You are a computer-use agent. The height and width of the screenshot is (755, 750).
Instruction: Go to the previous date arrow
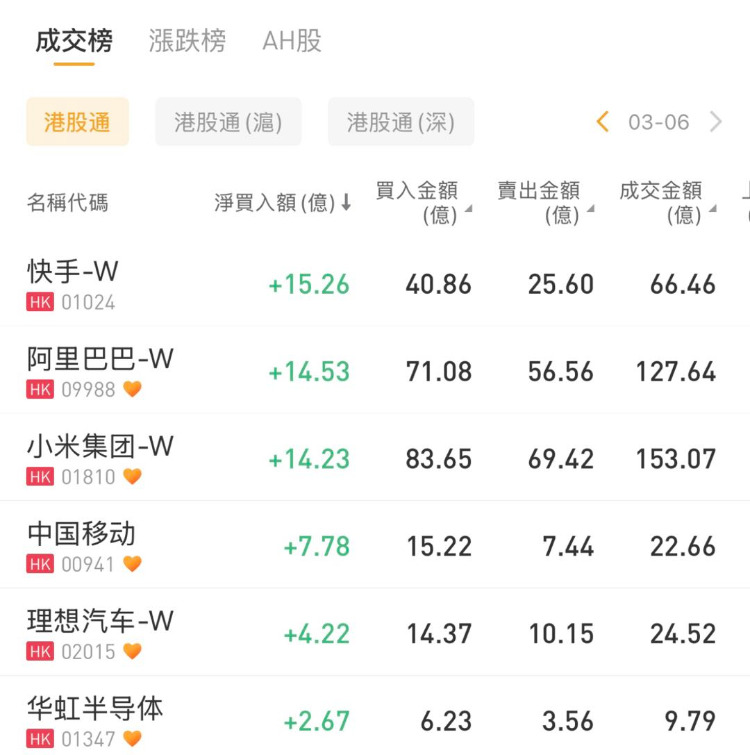pyautogui.click(x=602, y=122)
